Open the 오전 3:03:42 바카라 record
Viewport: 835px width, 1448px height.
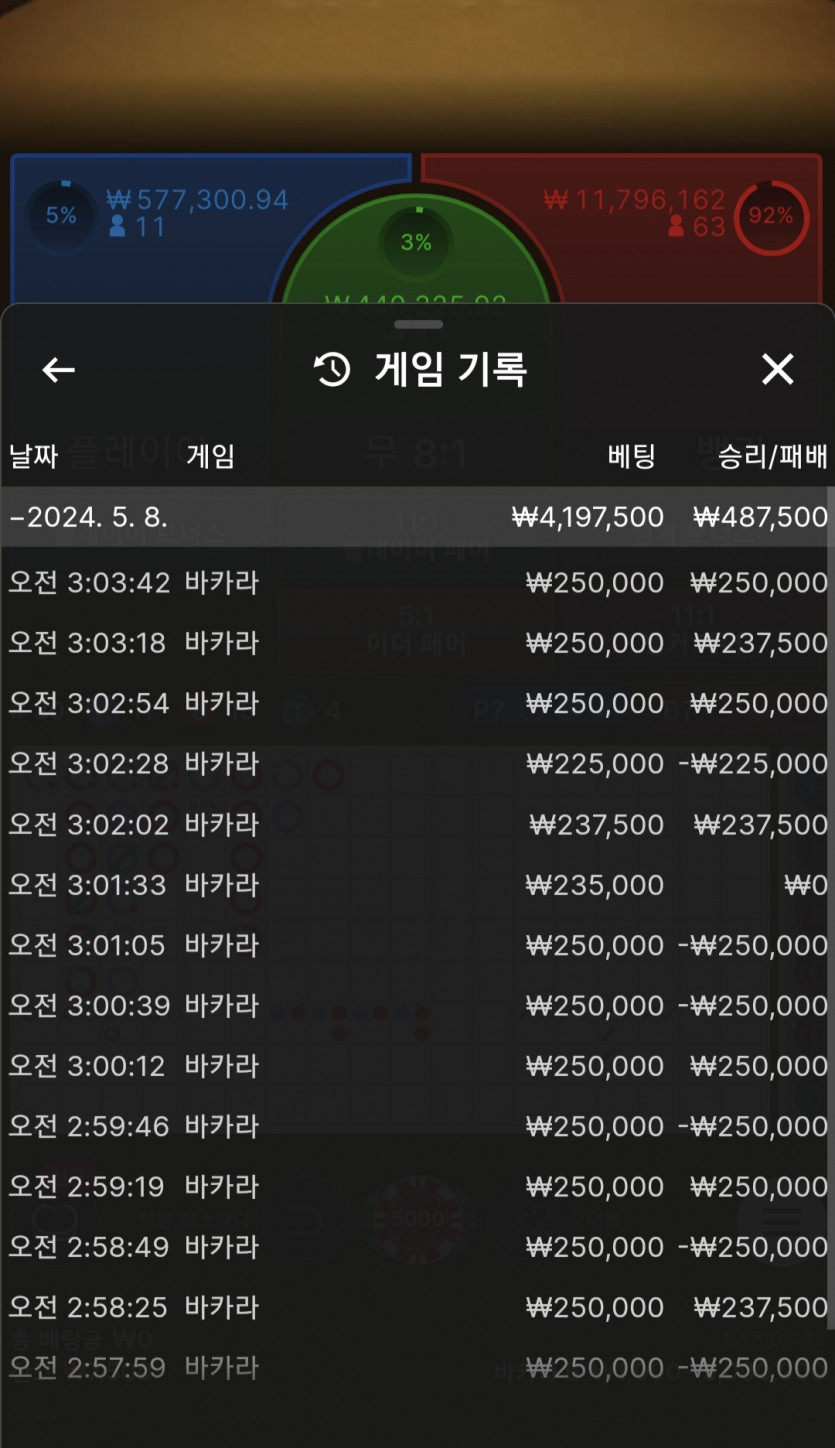pos(417,582)
